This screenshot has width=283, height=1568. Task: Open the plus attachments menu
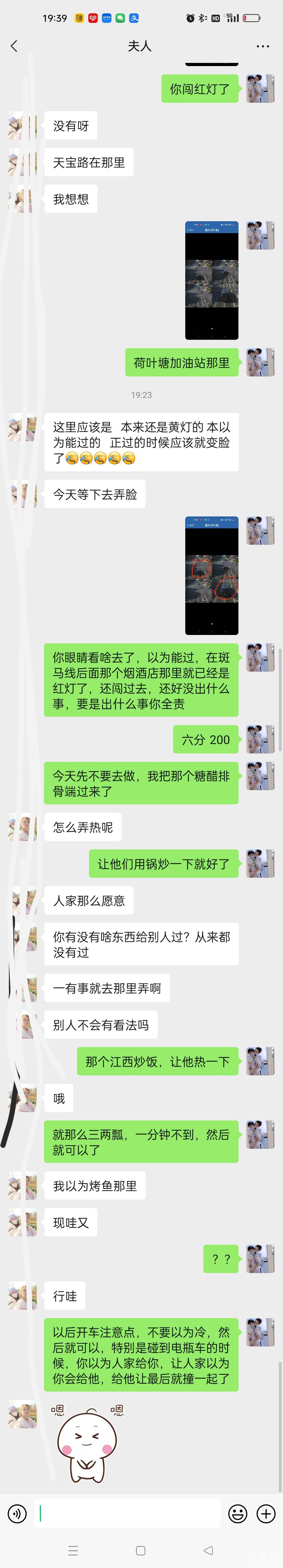click(x=266, y=1513)
